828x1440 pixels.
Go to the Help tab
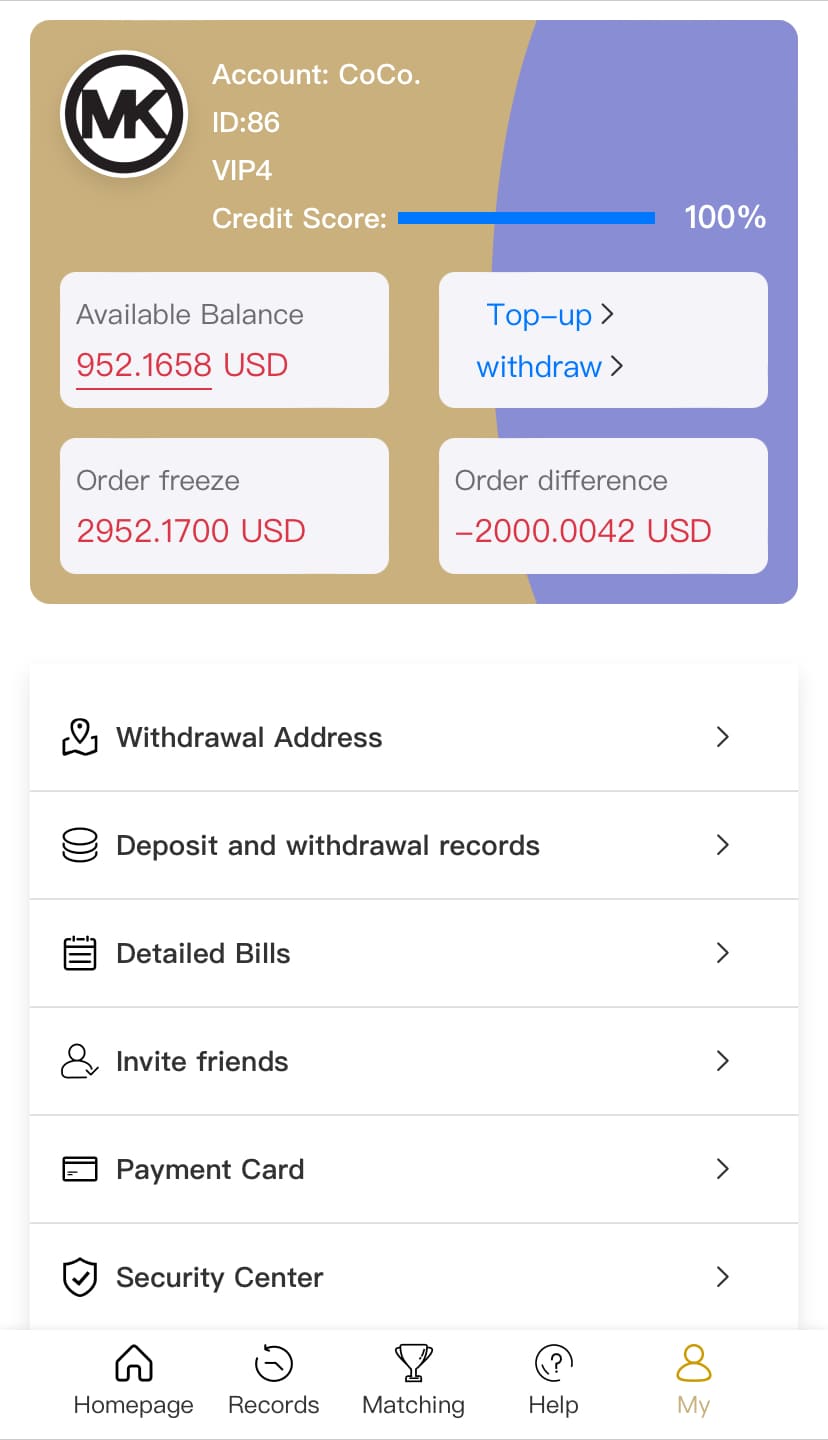(x=553, y=1381)
